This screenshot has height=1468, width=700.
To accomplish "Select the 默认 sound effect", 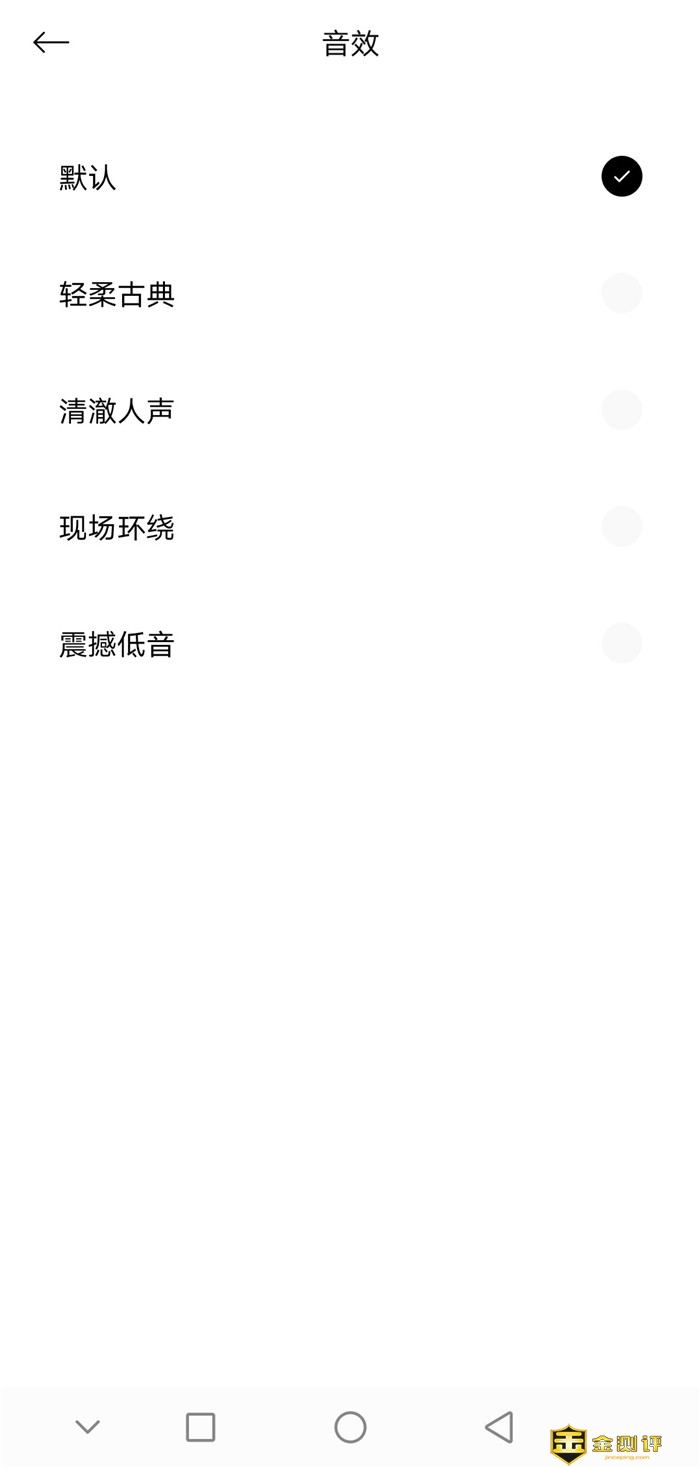I will 621,177.
